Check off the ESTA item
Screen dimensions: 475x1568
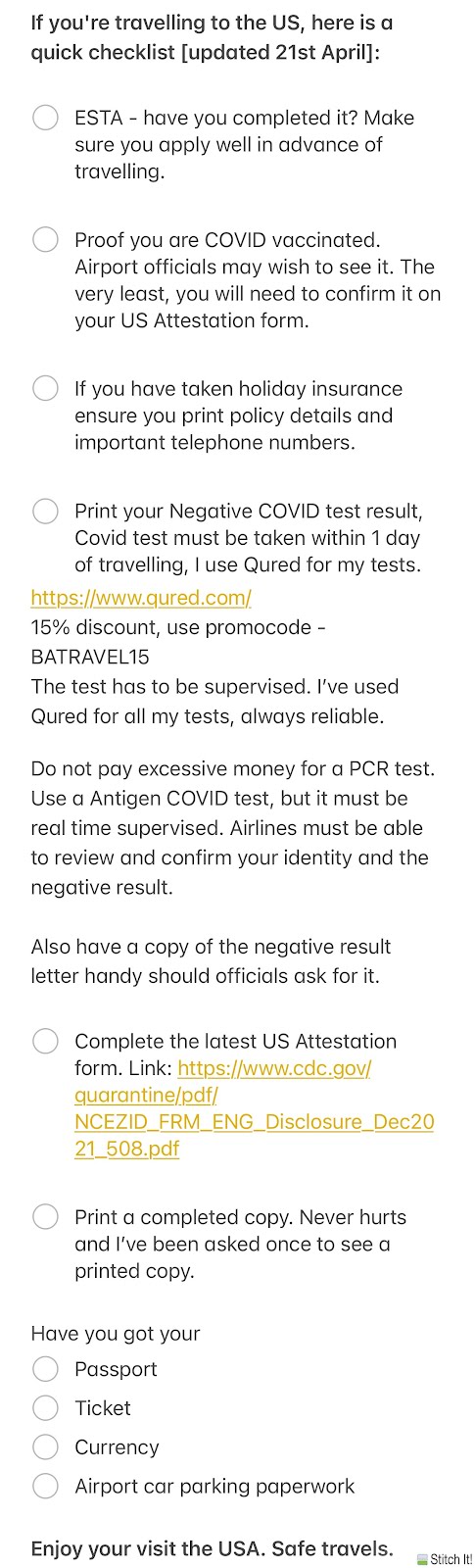coord(45,118)
